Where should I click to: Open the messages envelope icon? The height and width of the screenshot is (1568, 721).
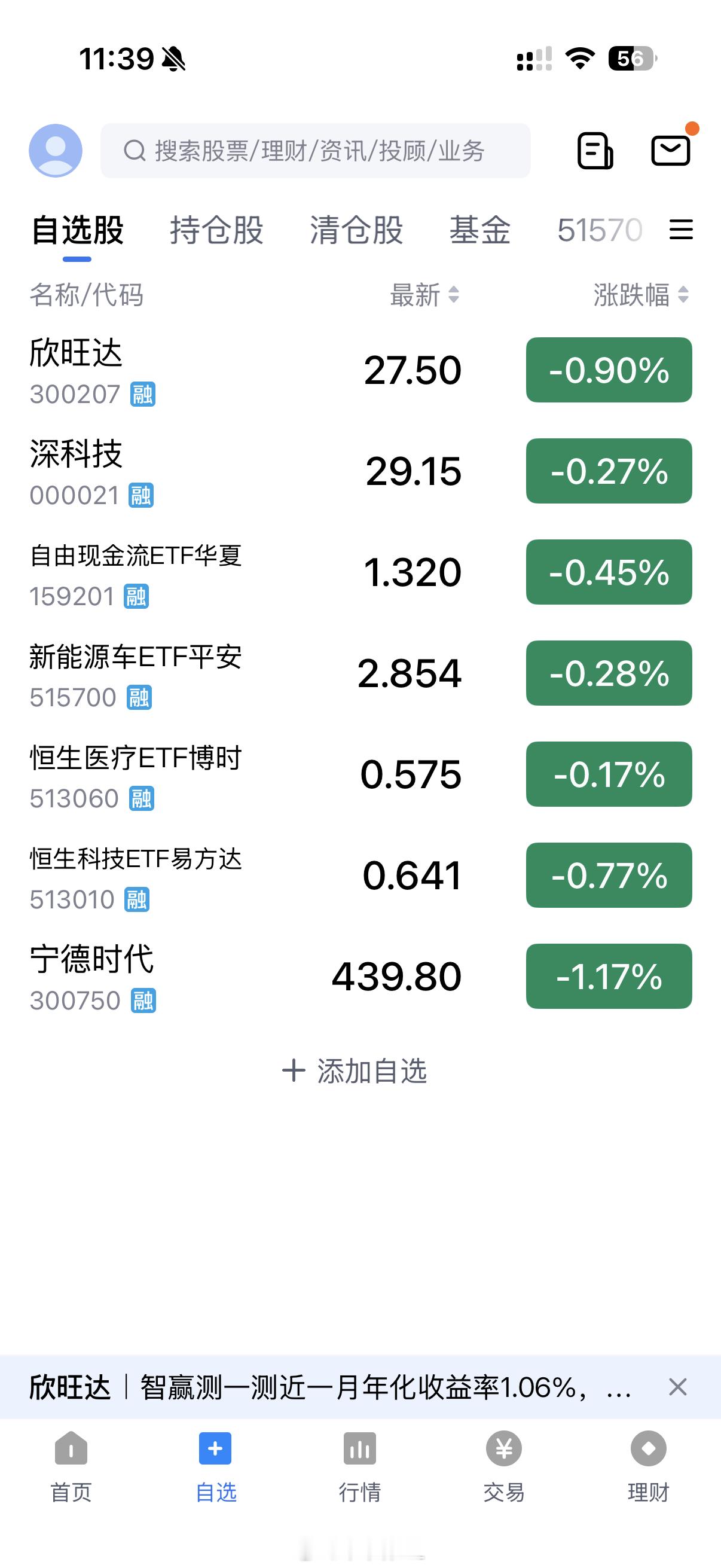[673, 150]
